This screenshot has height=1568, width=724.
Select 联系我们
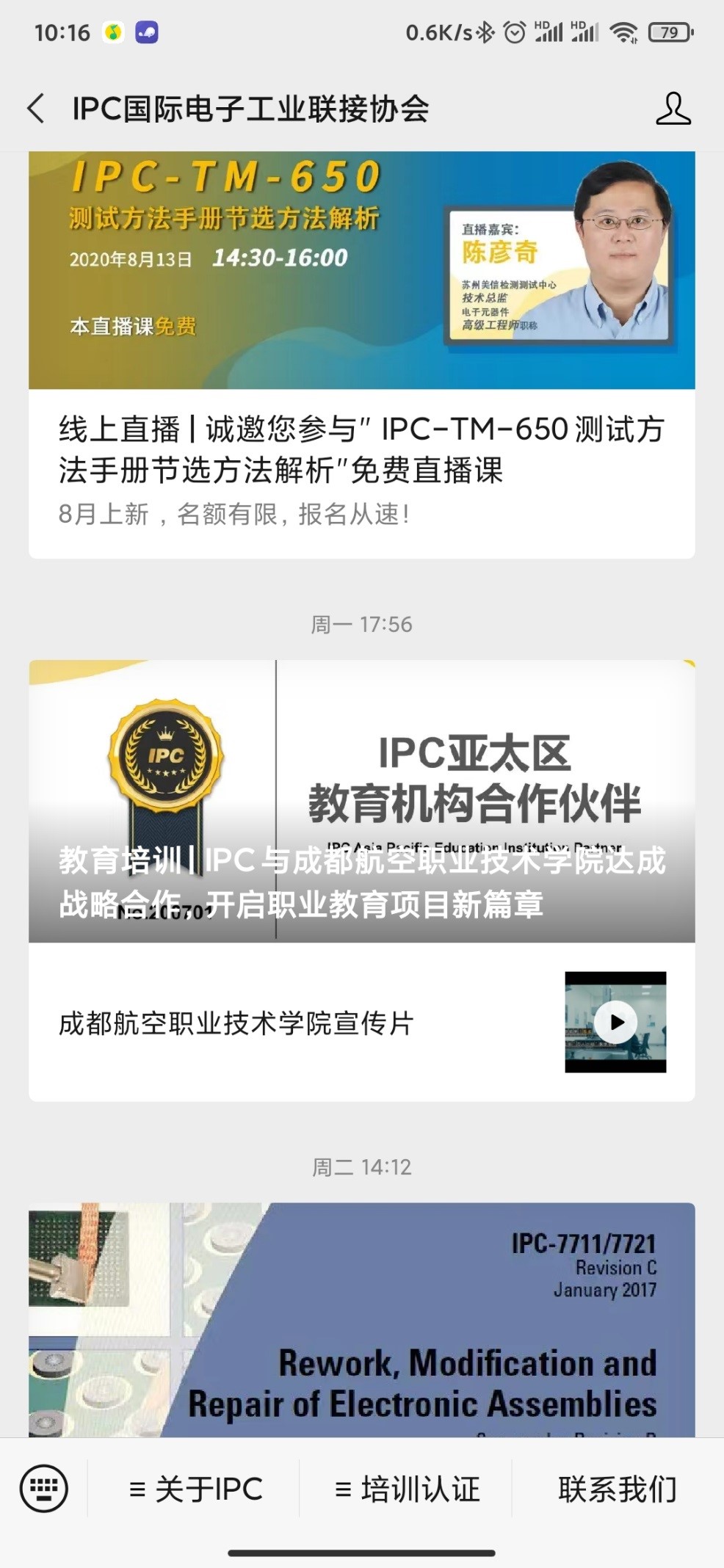[617, 1489]
